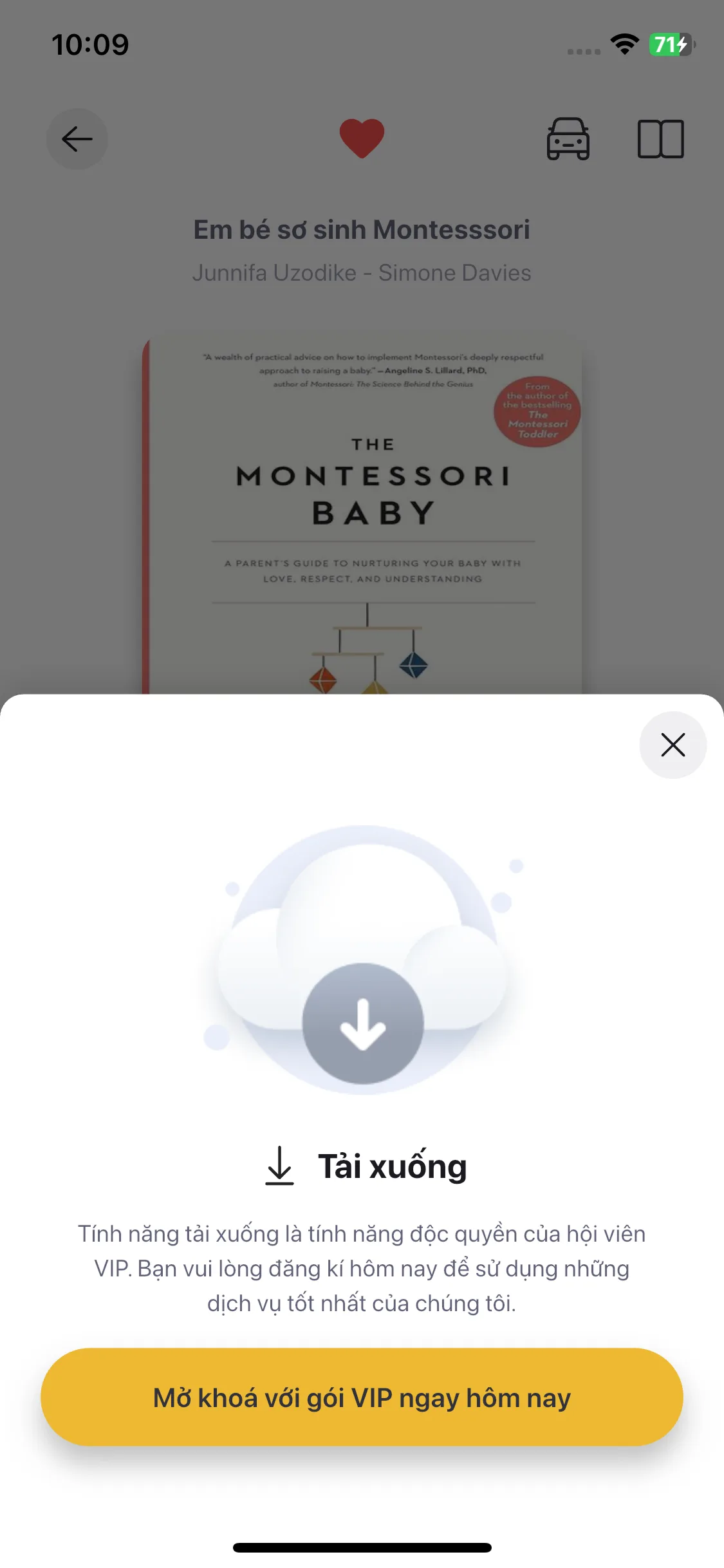Open the book reading view icon

tap(660, 139)
